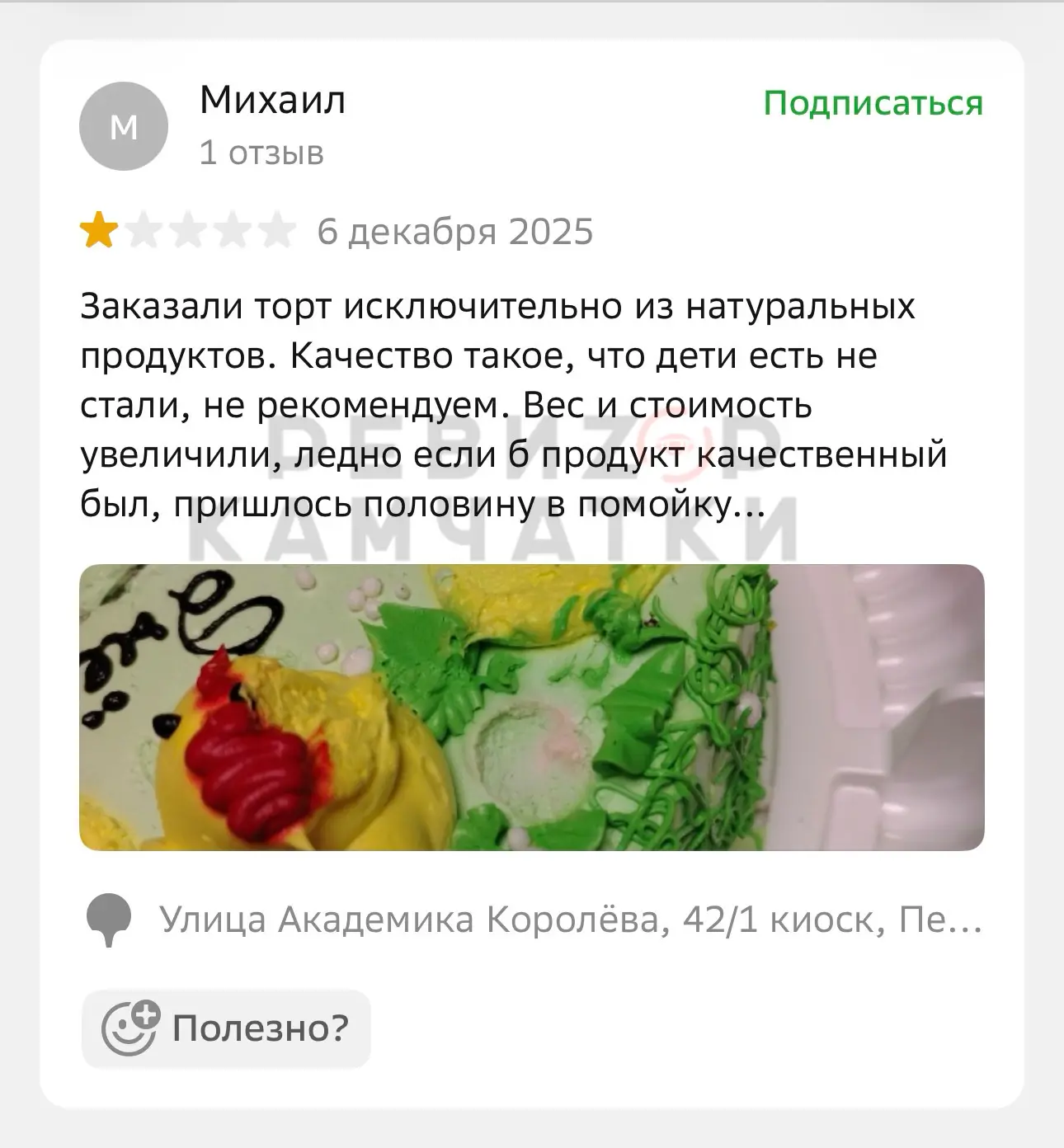This screenshot has height=1148, width=1064.
Task: Mark the review as Полезно
Action: (x=226, y=1028)
